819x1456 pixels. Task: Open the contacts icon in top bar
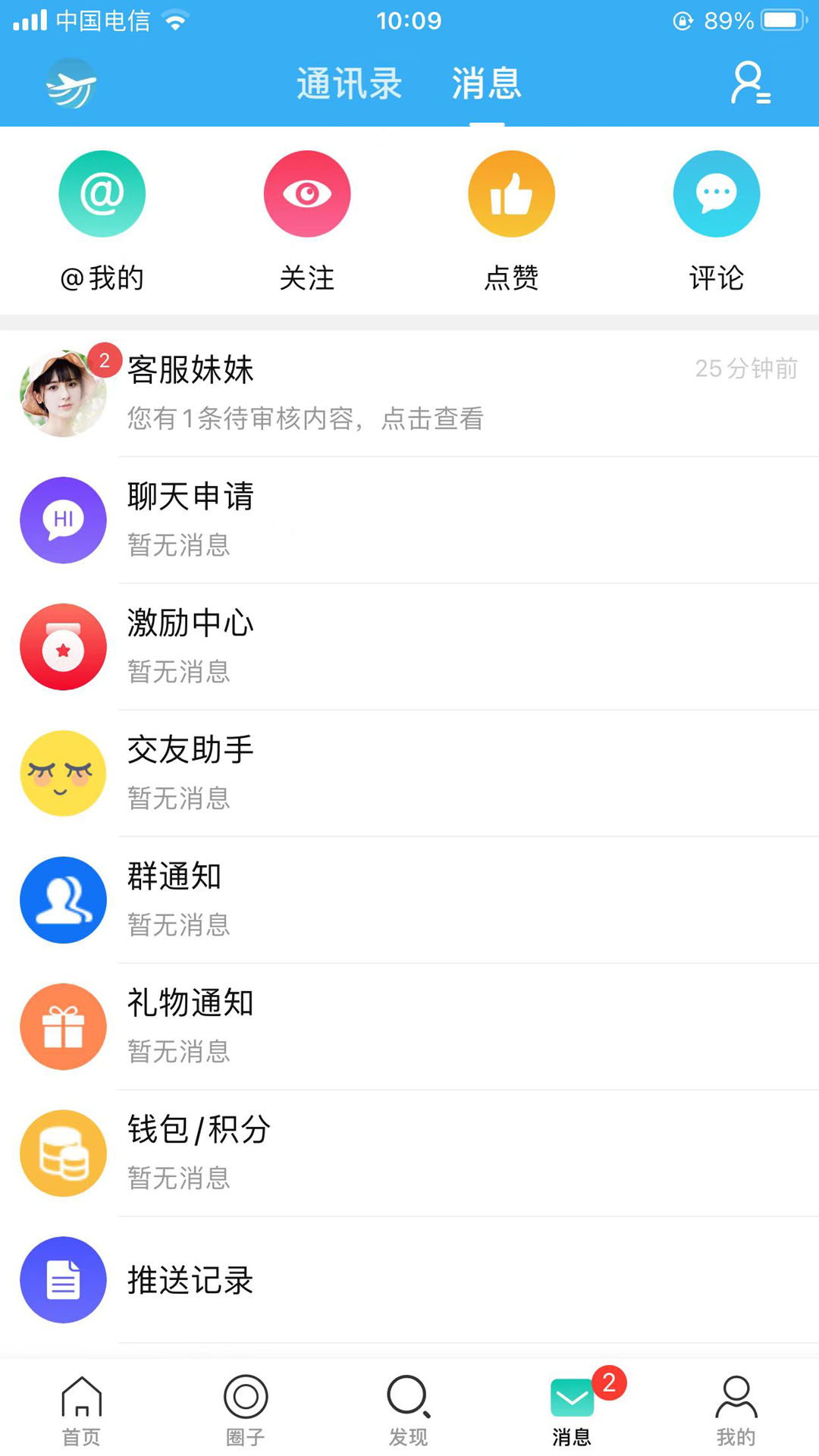[x=750, y=83]
